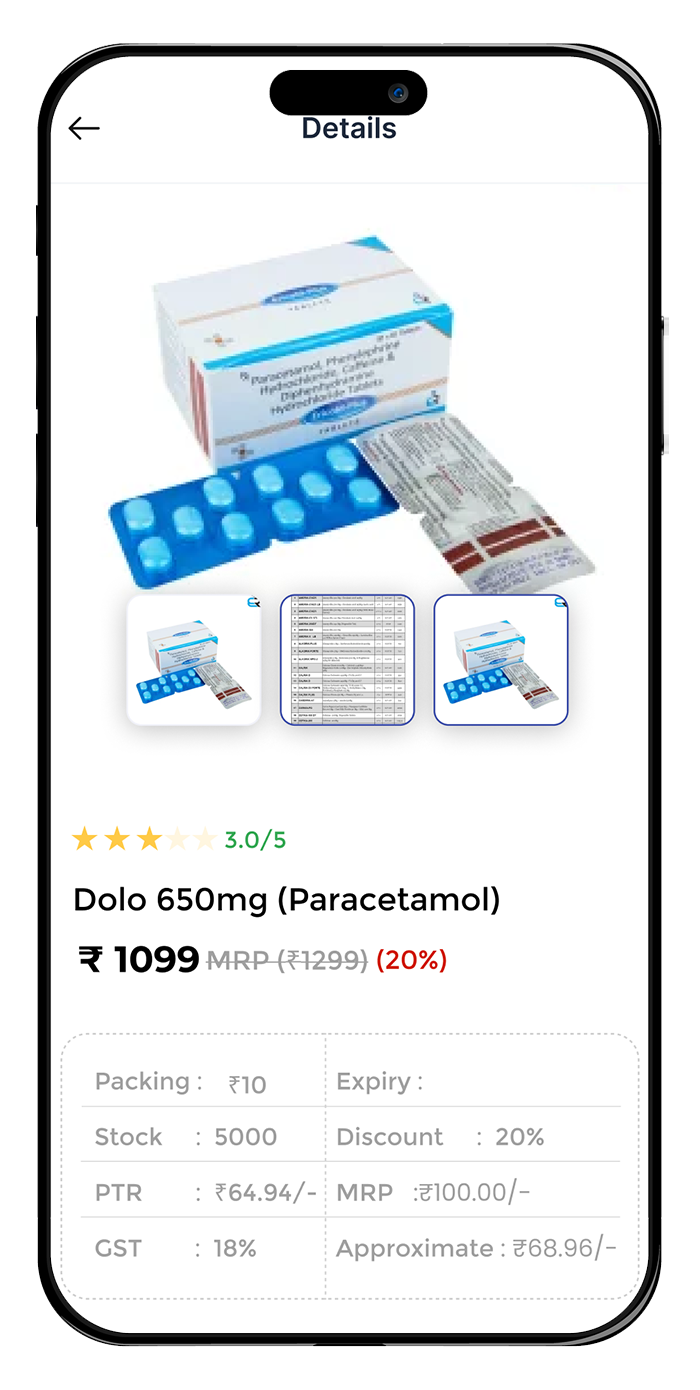Viewport: 700px width, 1390px height.
Task: Select the borderless shadowed medicine box thumbnail
Action: [x=194, y=659]
